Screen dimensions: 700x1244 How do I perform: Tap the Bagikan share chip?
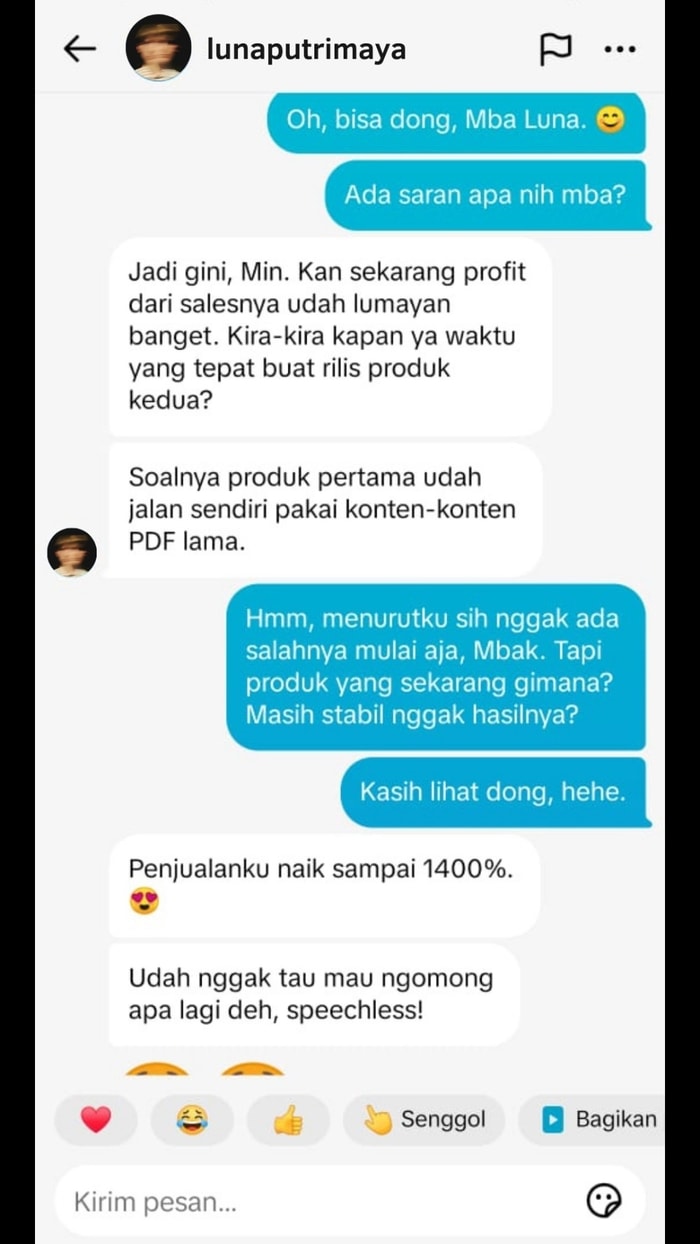[x=598, y=1120]
